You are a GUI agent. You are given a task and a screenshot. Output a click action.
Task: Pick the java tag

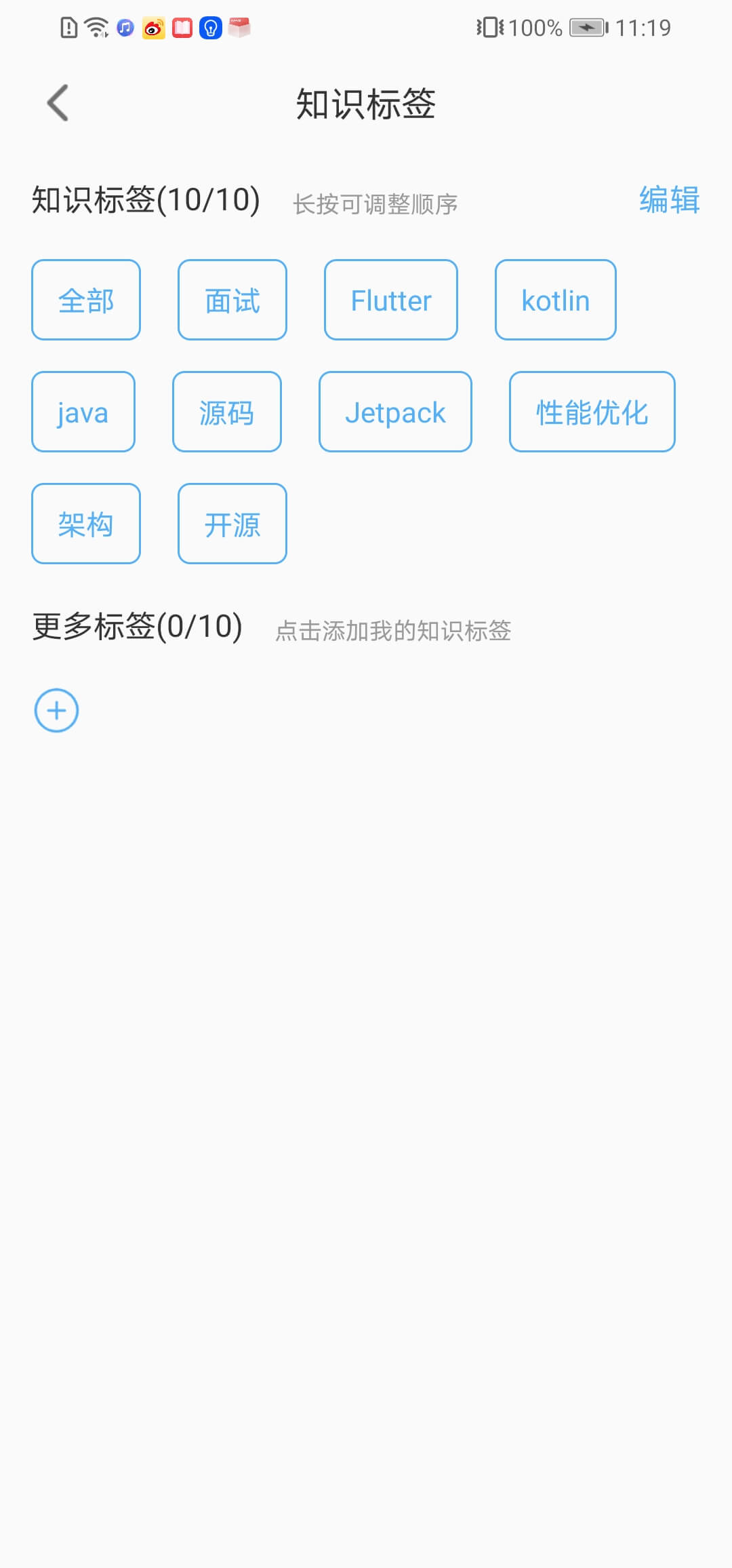(83, 412)
